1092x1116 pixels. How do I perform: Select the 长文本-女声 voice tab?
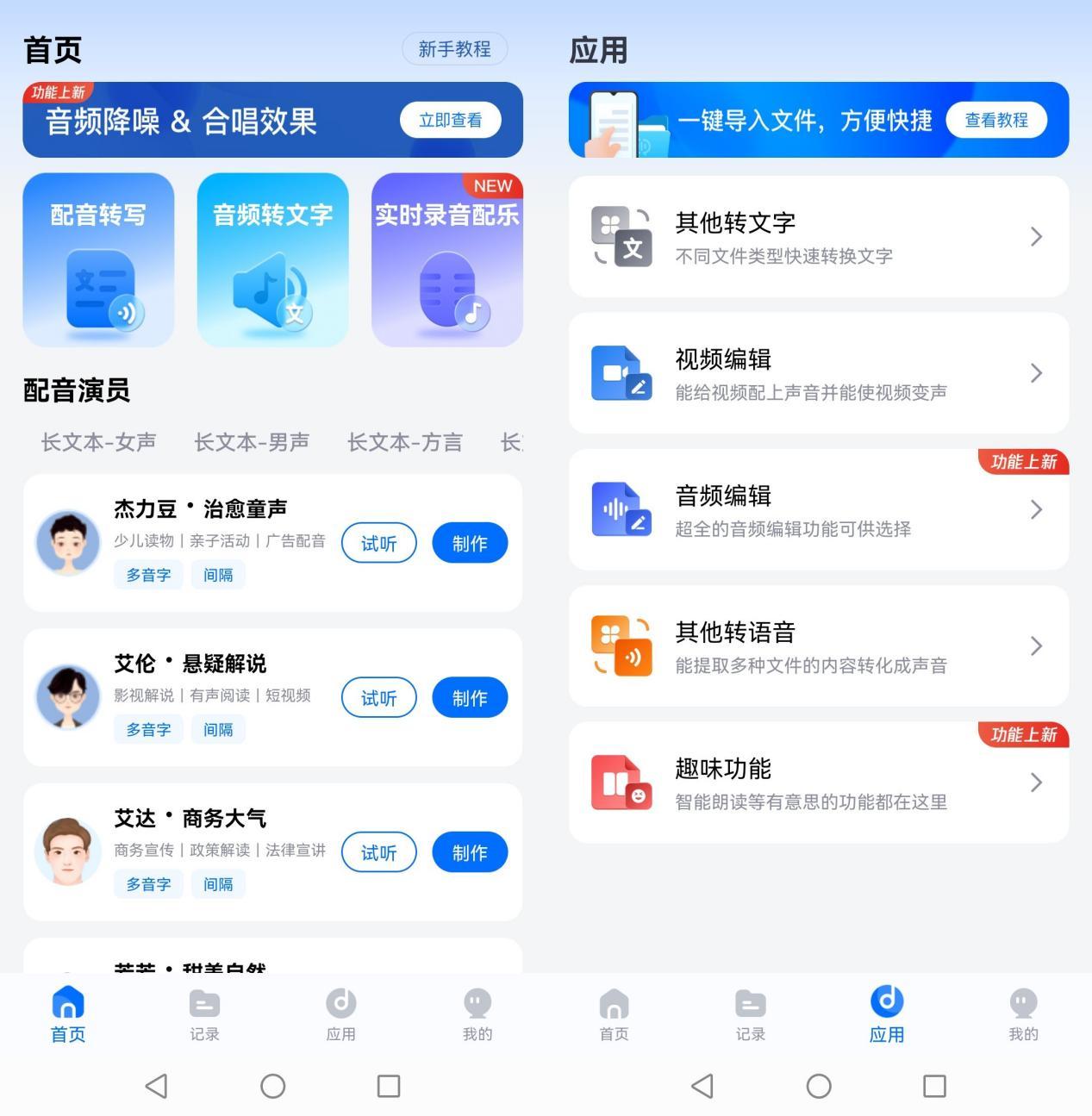point(98,442)
